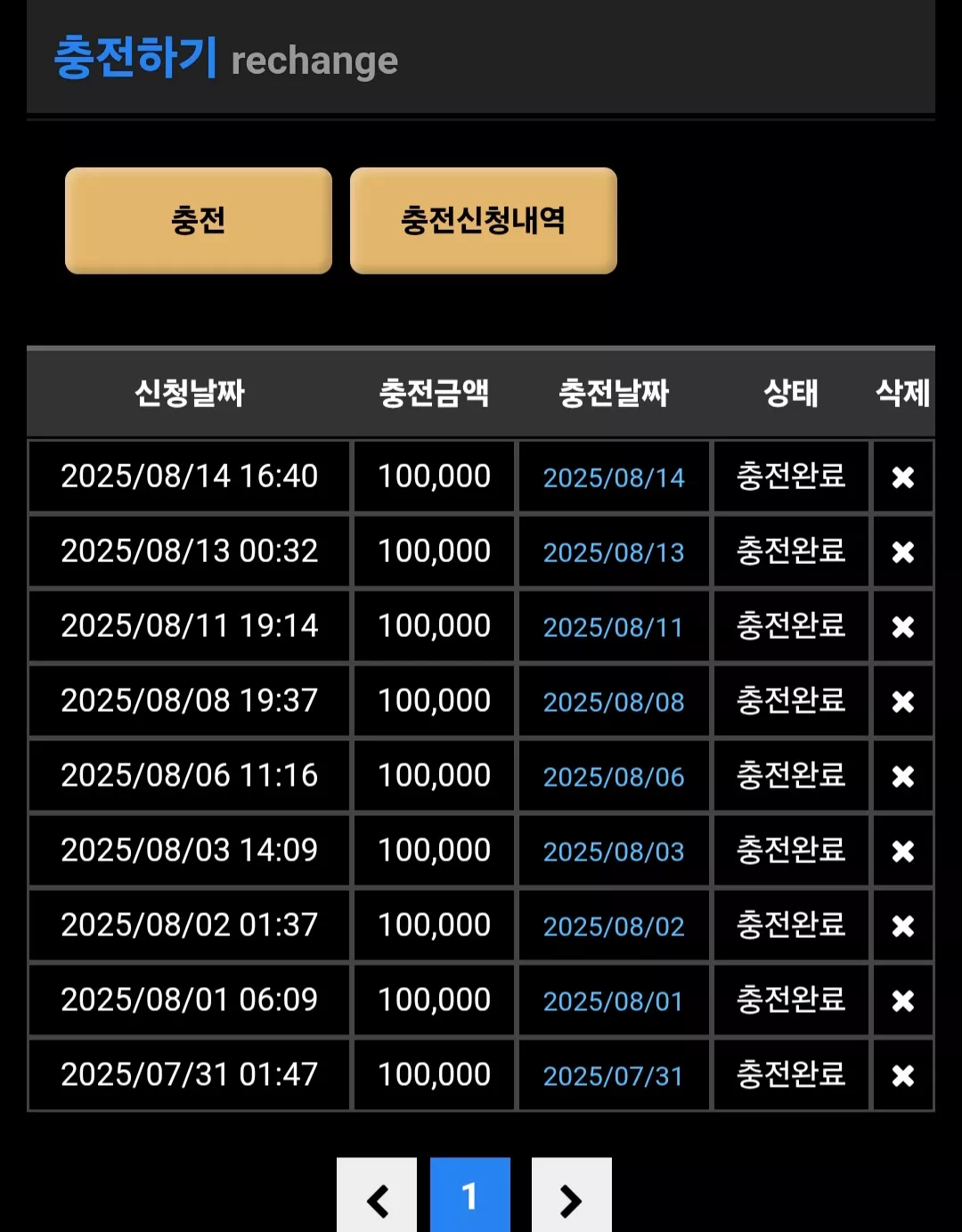Viewport: 962px width, 1232px height.
Task: Delete the 2025/08/14 16:40 recharge entry
Action: (x=903, y=477)
